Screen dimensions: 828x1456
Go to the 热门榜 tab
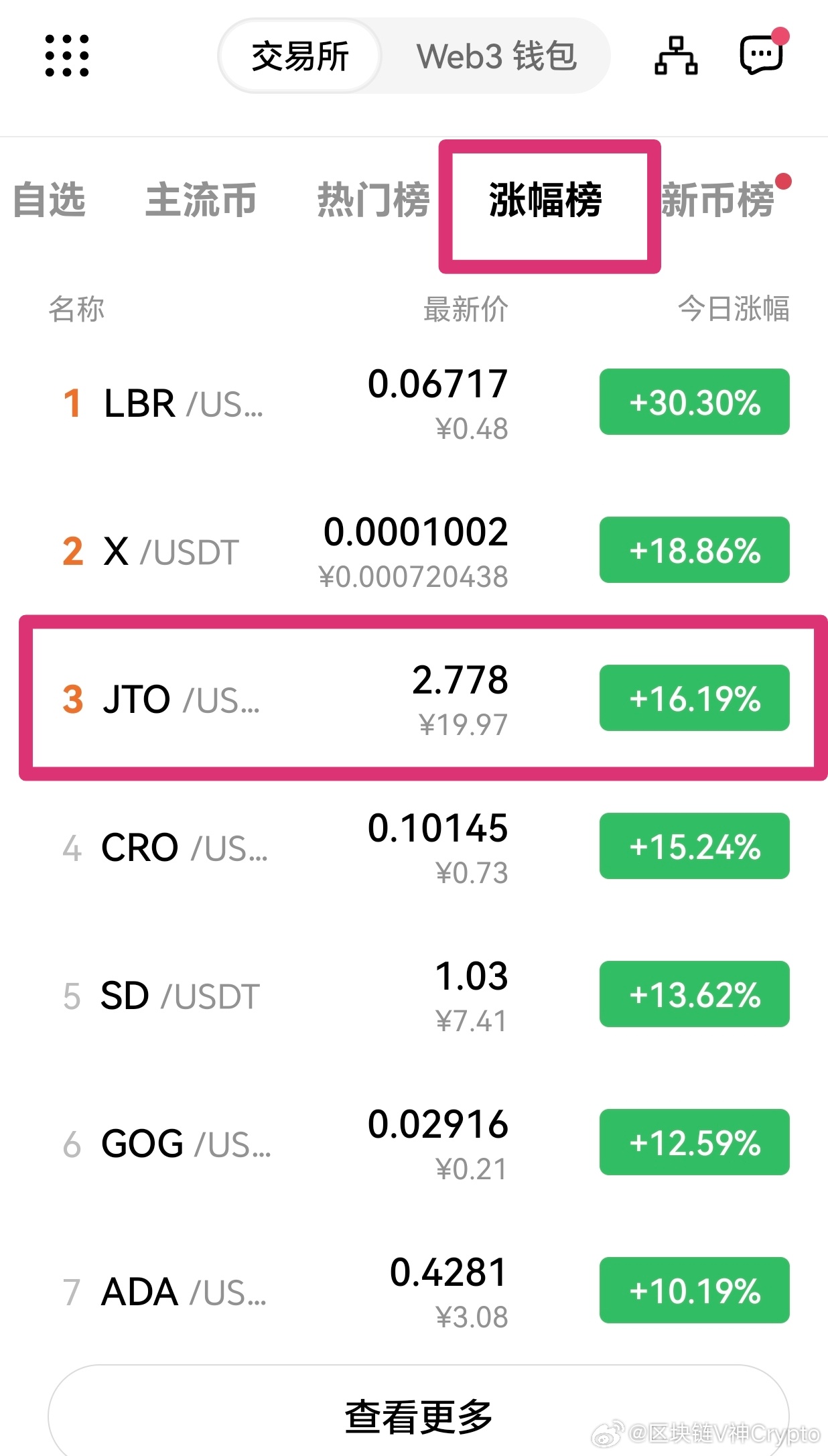373,200
